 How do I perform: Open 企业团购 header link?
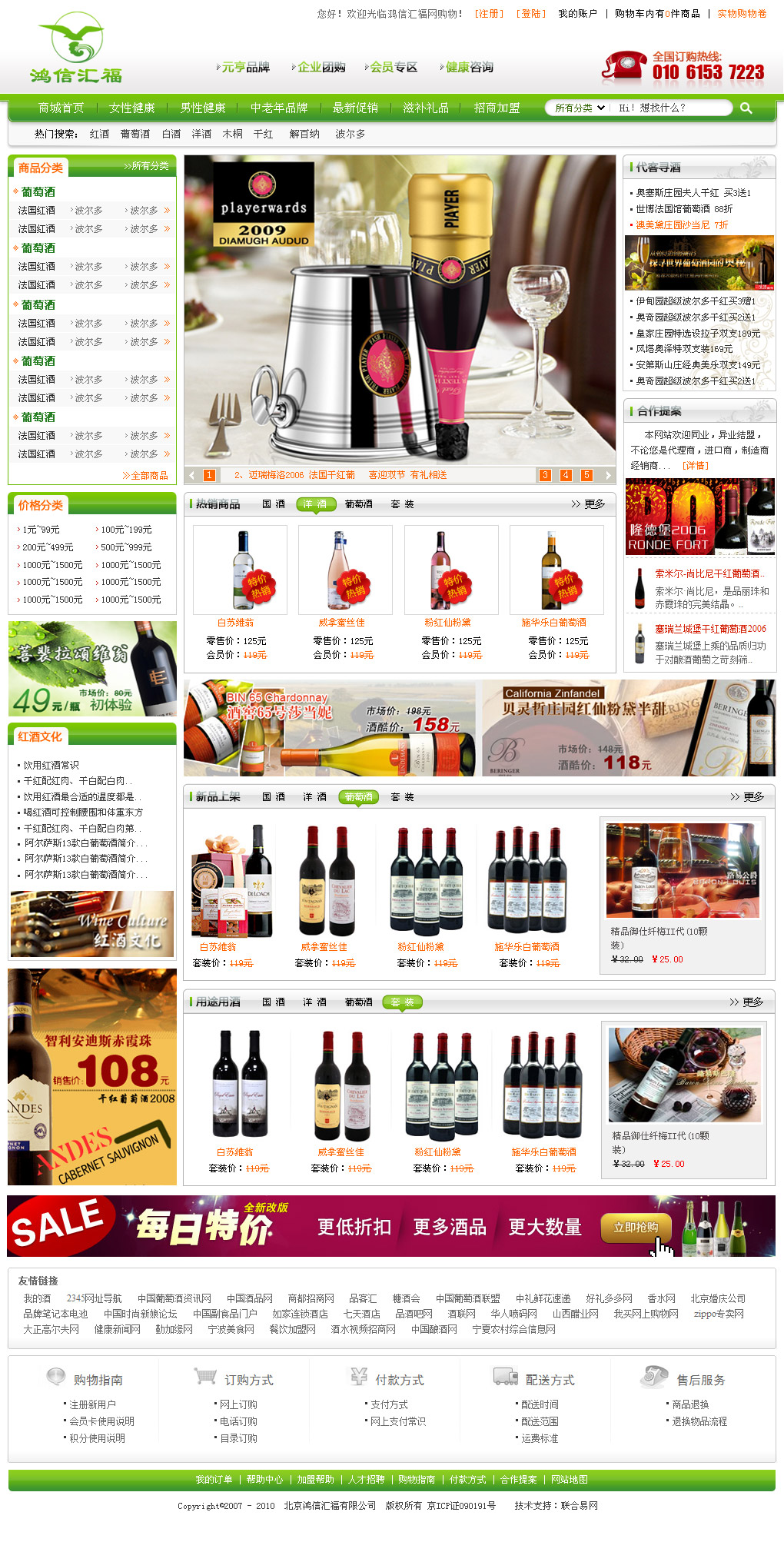(321, 68)
